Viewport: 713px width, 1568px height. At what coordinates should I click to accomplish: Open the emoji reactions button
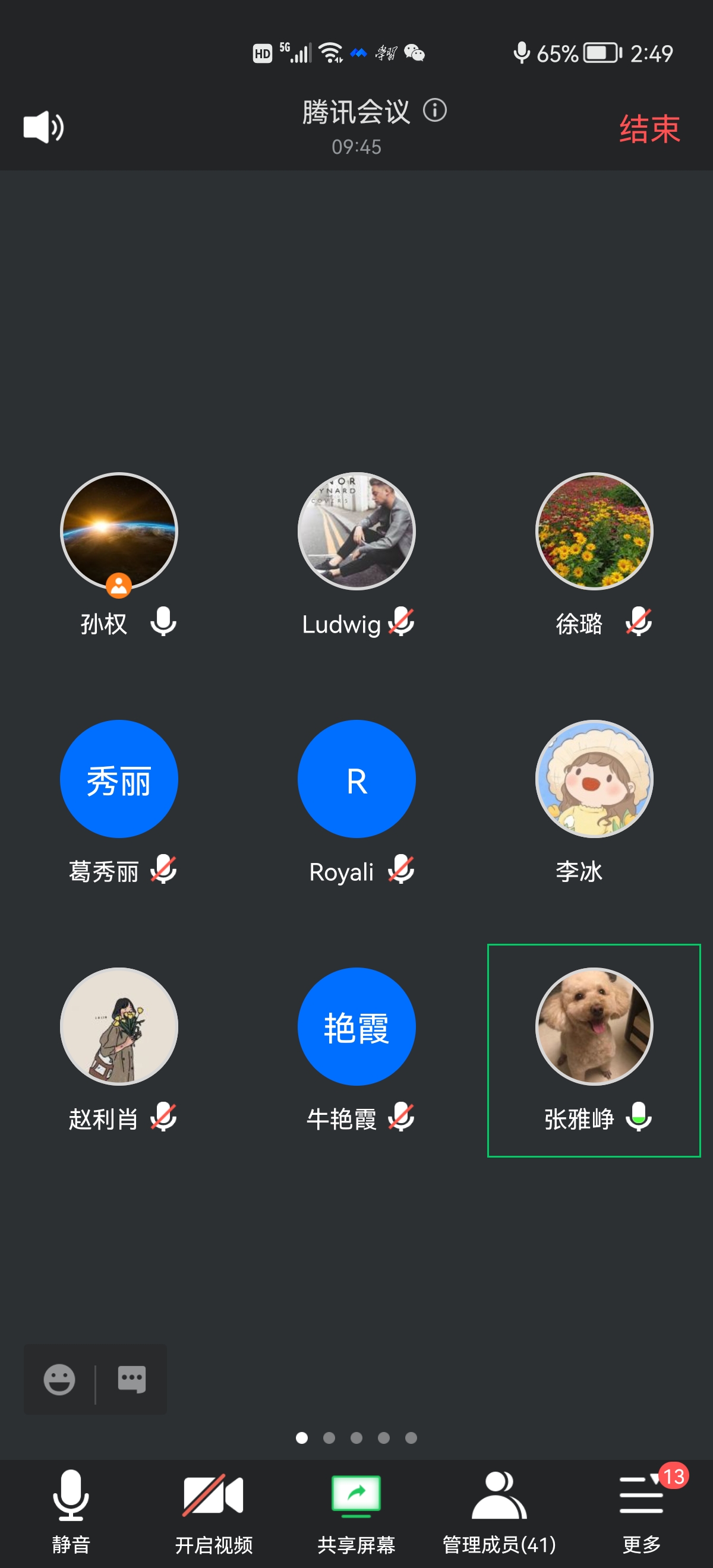59,1379
